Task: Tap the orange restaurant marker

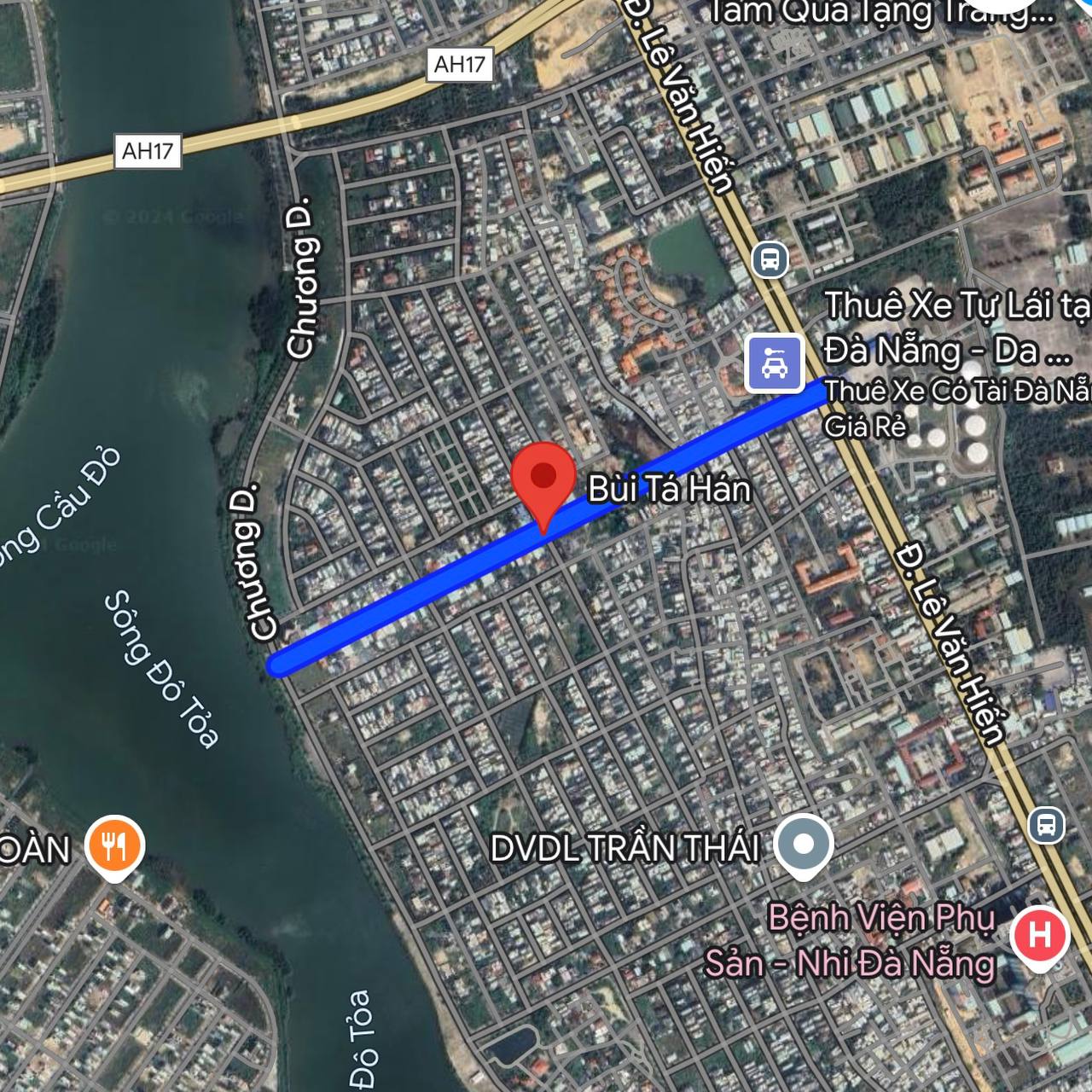Action: click(x=115, y=846)
